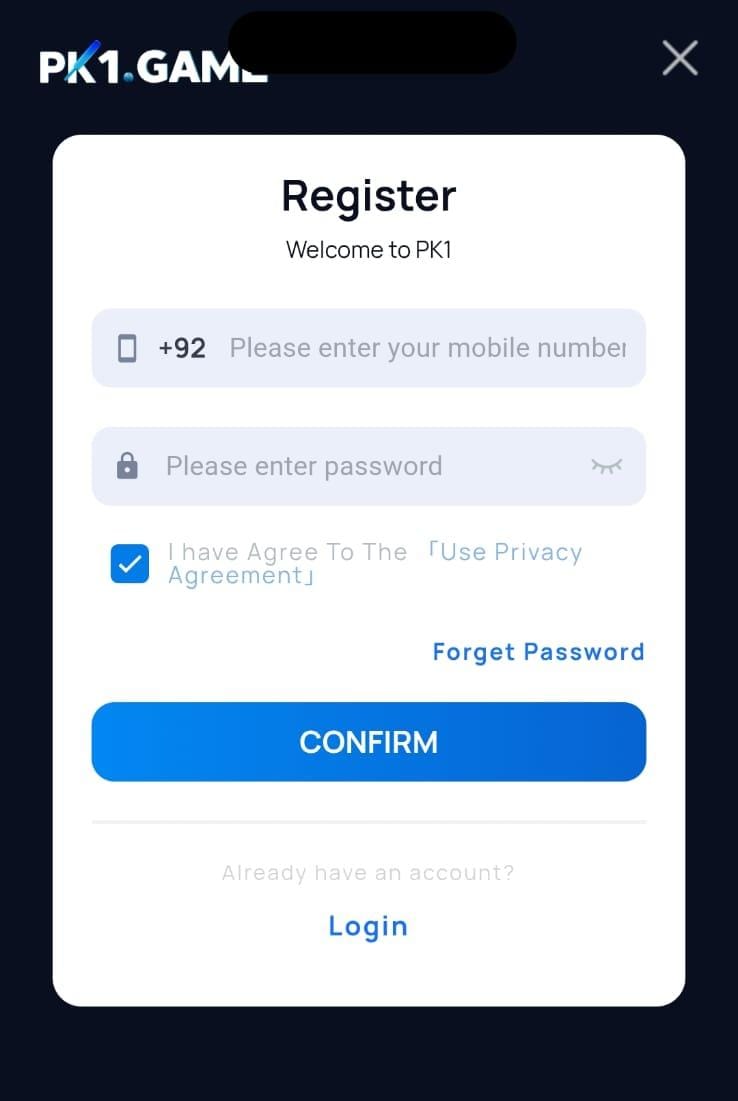This screenshot has width=738, height=1101.
Task: Click the mobile phone icon in the number field
Action: [x=128, y=348]
